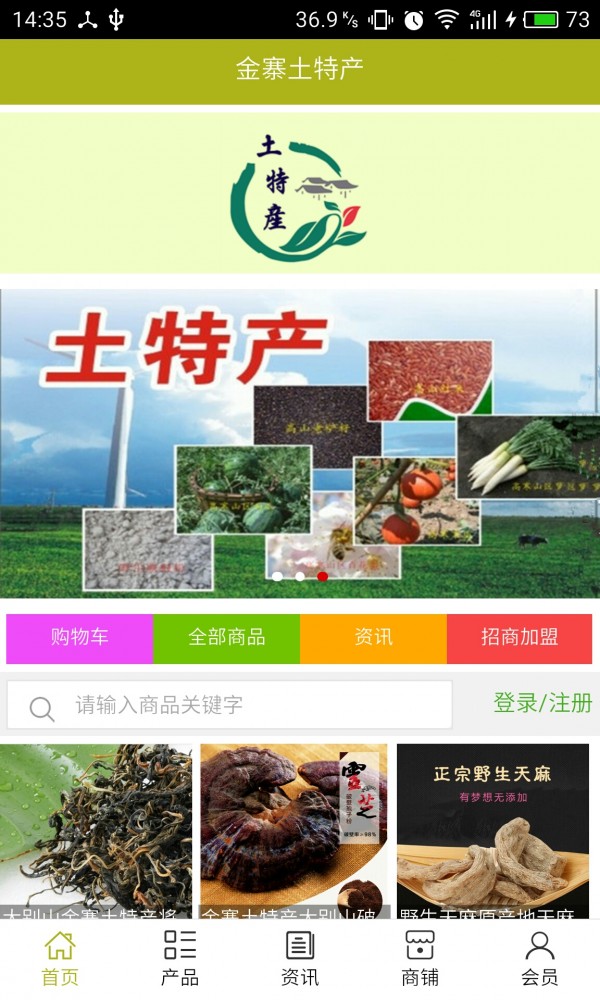The image size is (600, 1000).
Task: Tap the 招商加盟 button
Action: 519,638
